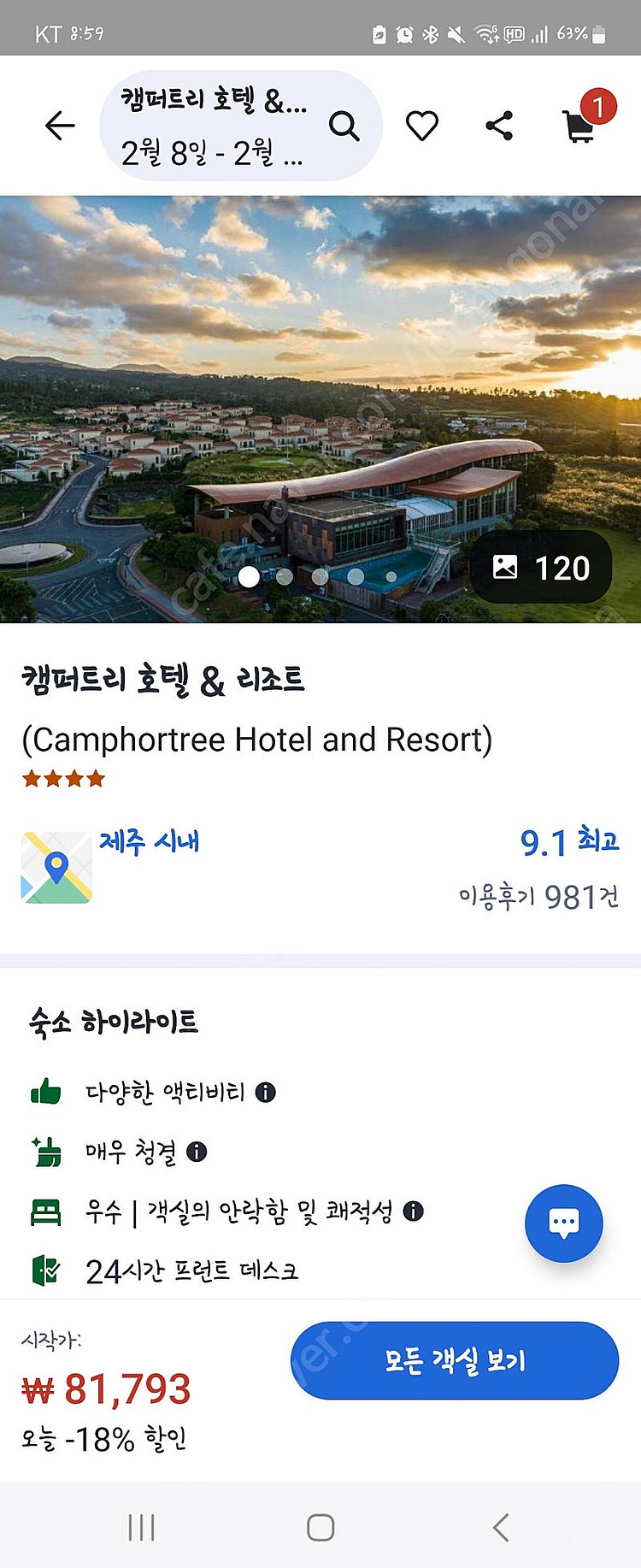
Task: Open the chat floating button
Action: [x=563, y=1223]
